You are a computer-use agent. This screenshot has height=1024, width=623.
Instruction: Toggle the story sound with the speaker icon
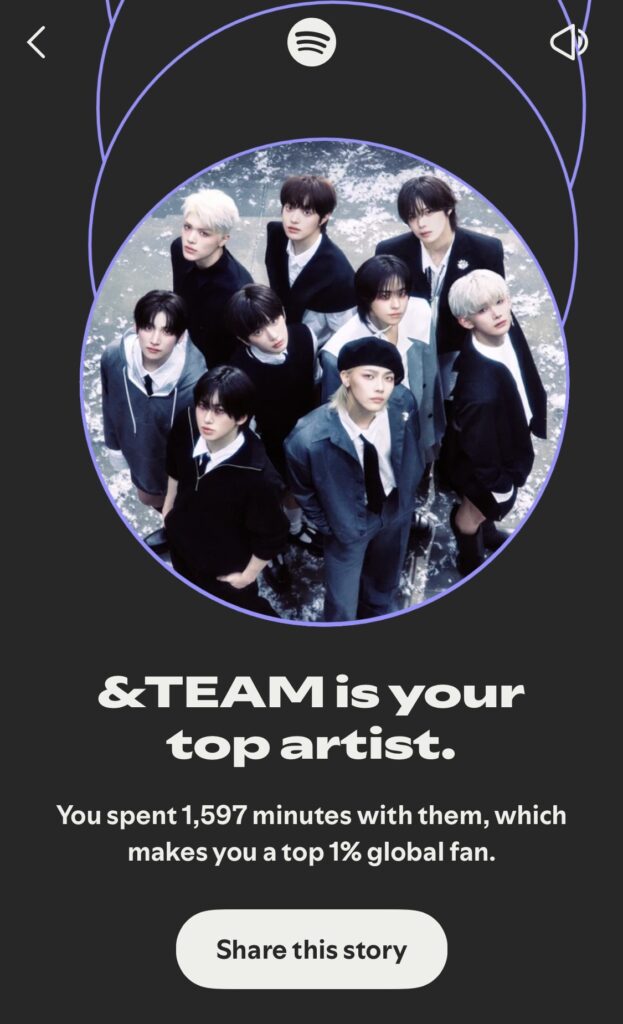tap(569, 42)
